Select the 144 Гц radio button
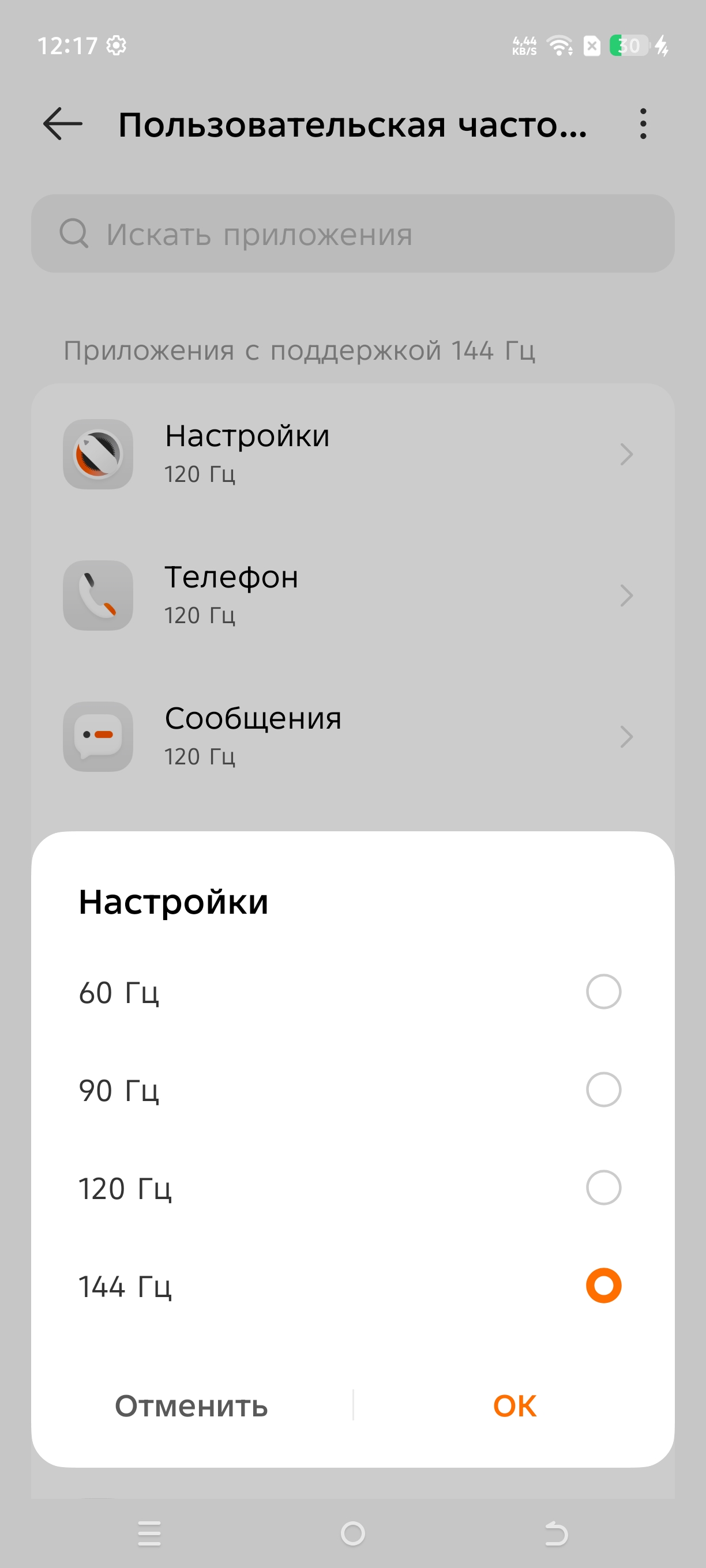The width and height of the screenshot is (706, 1568). (603, 1285)
